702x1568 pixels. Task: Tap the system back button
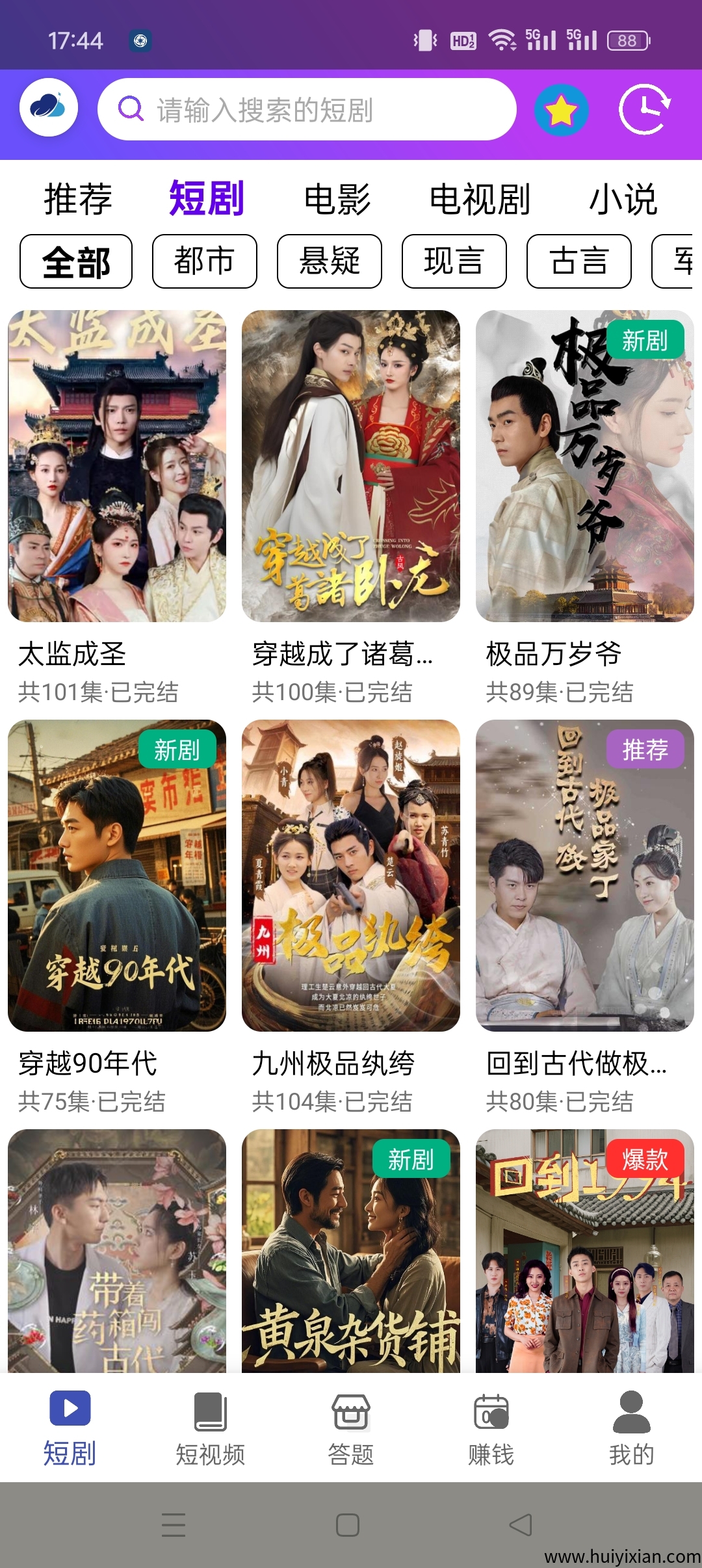[x=521, y=1524]
